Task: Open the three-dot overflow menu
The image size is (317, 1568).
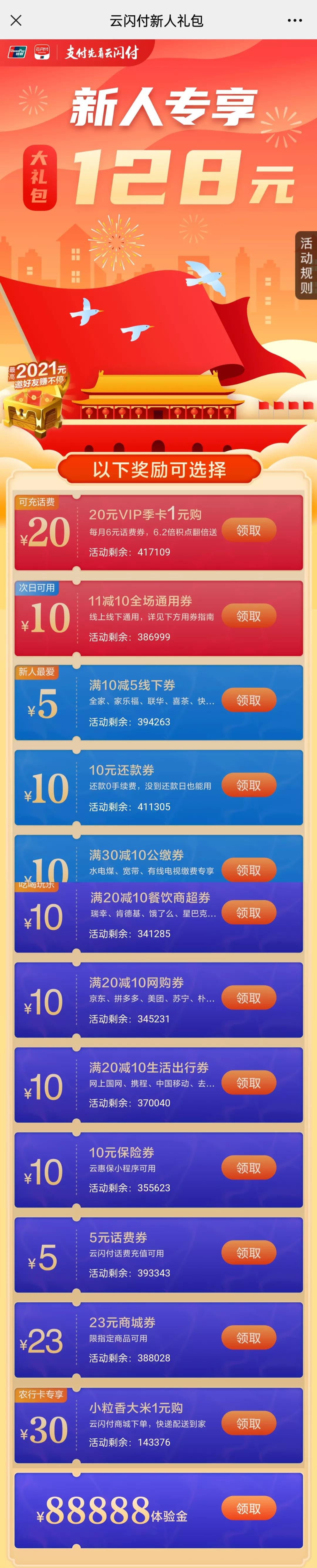Action: tap(294, 20)
